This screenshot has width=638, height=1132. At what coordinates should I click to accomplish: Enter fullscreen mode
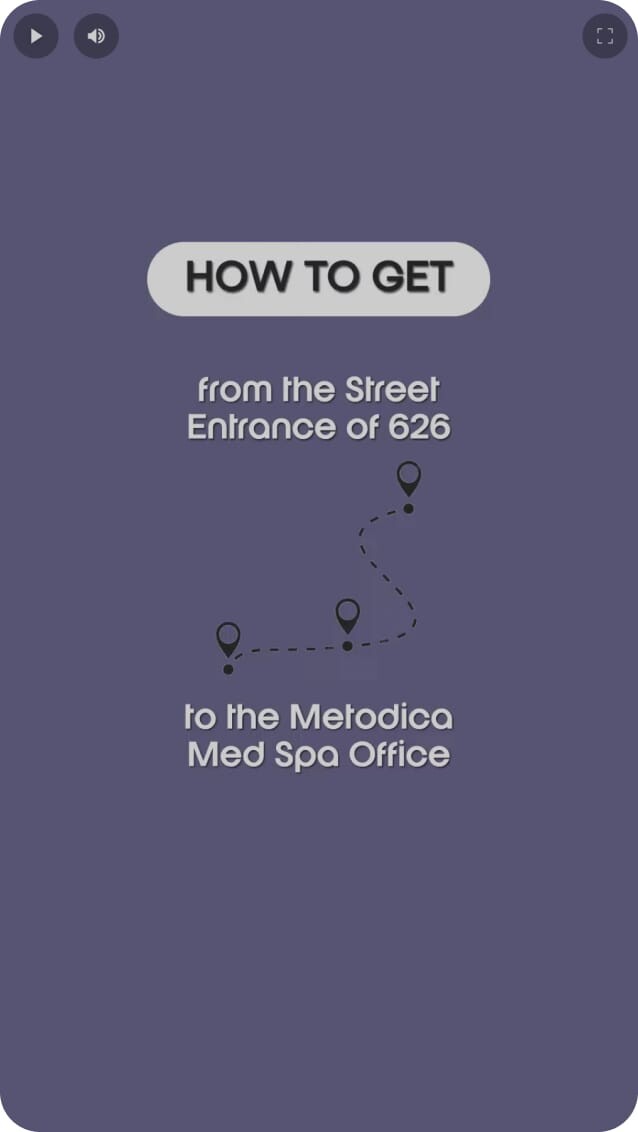tap(604, 36)
